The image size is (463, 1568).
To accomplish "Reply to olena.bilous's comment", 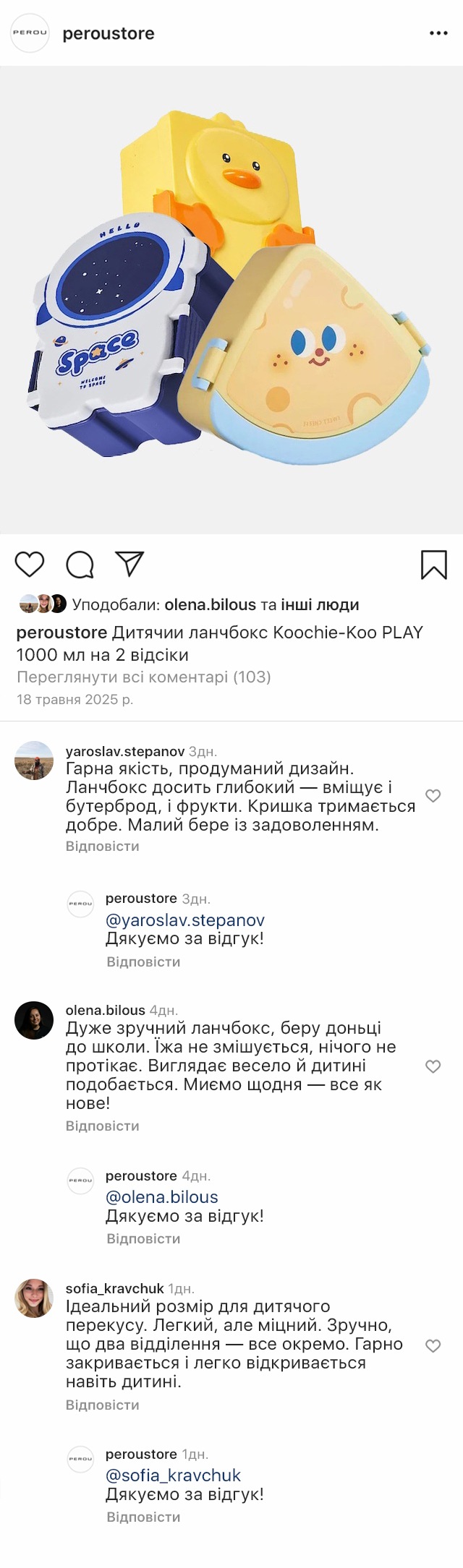I will [102, 1126].
